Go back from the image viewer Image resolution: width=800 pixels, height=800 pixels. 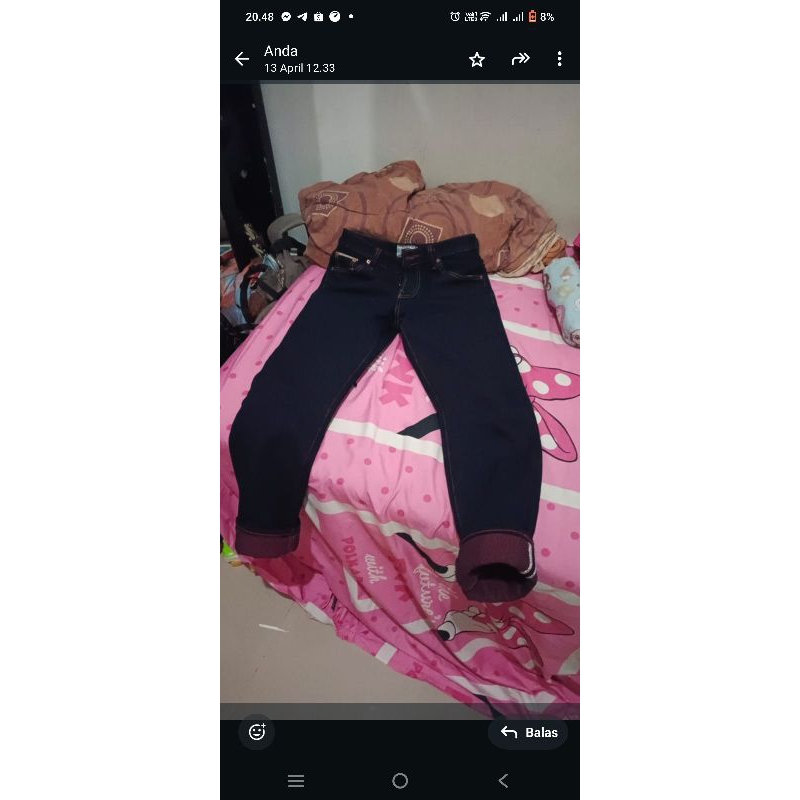click(242, 59)
